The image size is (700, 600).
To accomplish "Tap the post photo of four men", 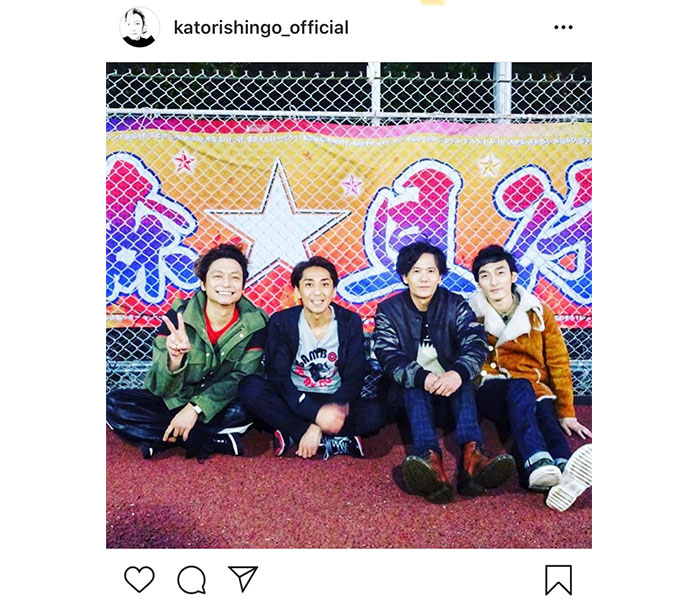I will [348, 305].
